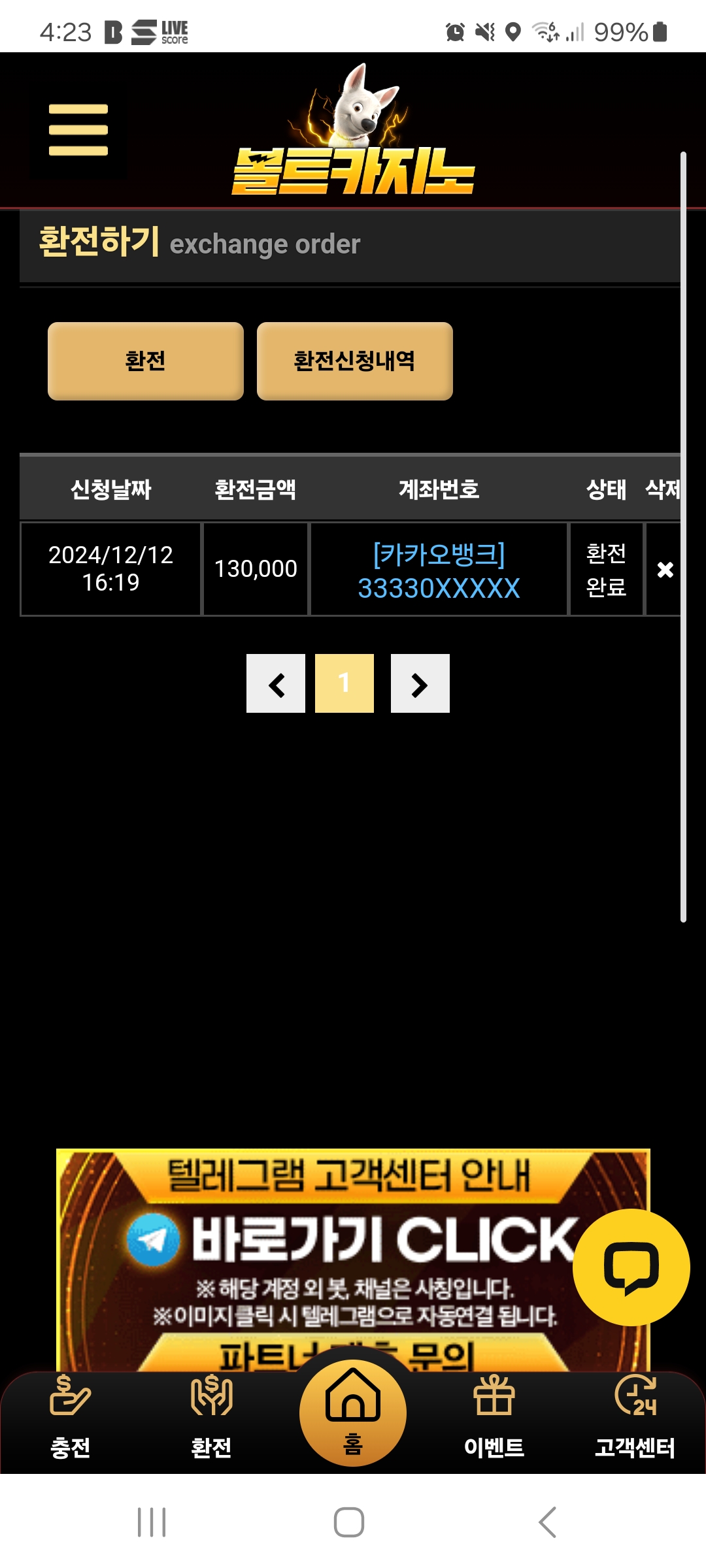Screen dimensions: 706x1568
Task: Switch to the 환전 bottom tab
Action: (211, 1414)
